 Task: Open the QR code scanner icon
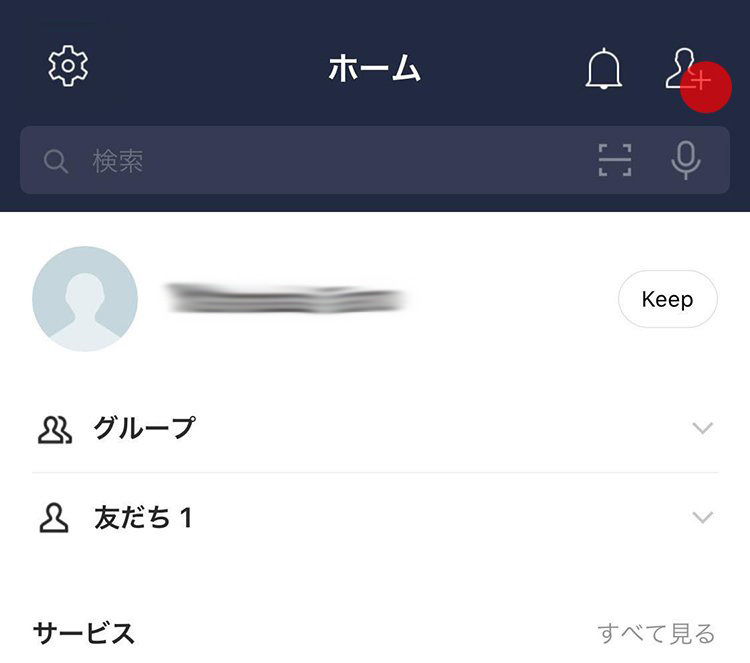click(x=615, y=160)
